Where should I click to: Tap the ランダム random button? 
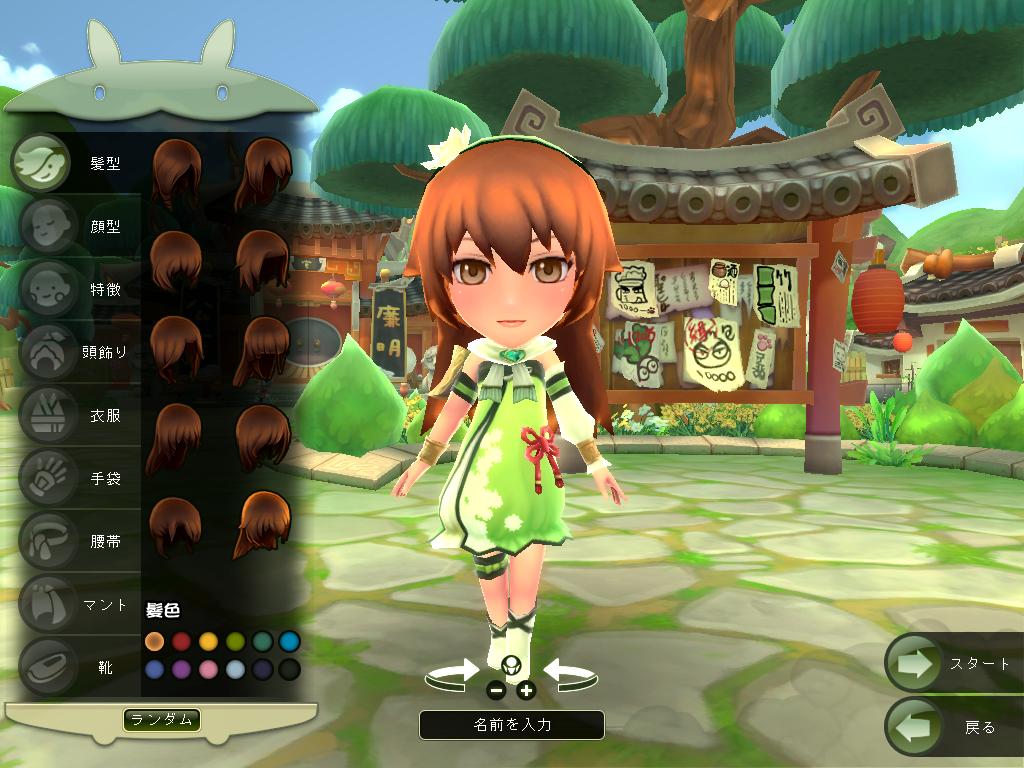pyautogui.click(x=161, y=720)
